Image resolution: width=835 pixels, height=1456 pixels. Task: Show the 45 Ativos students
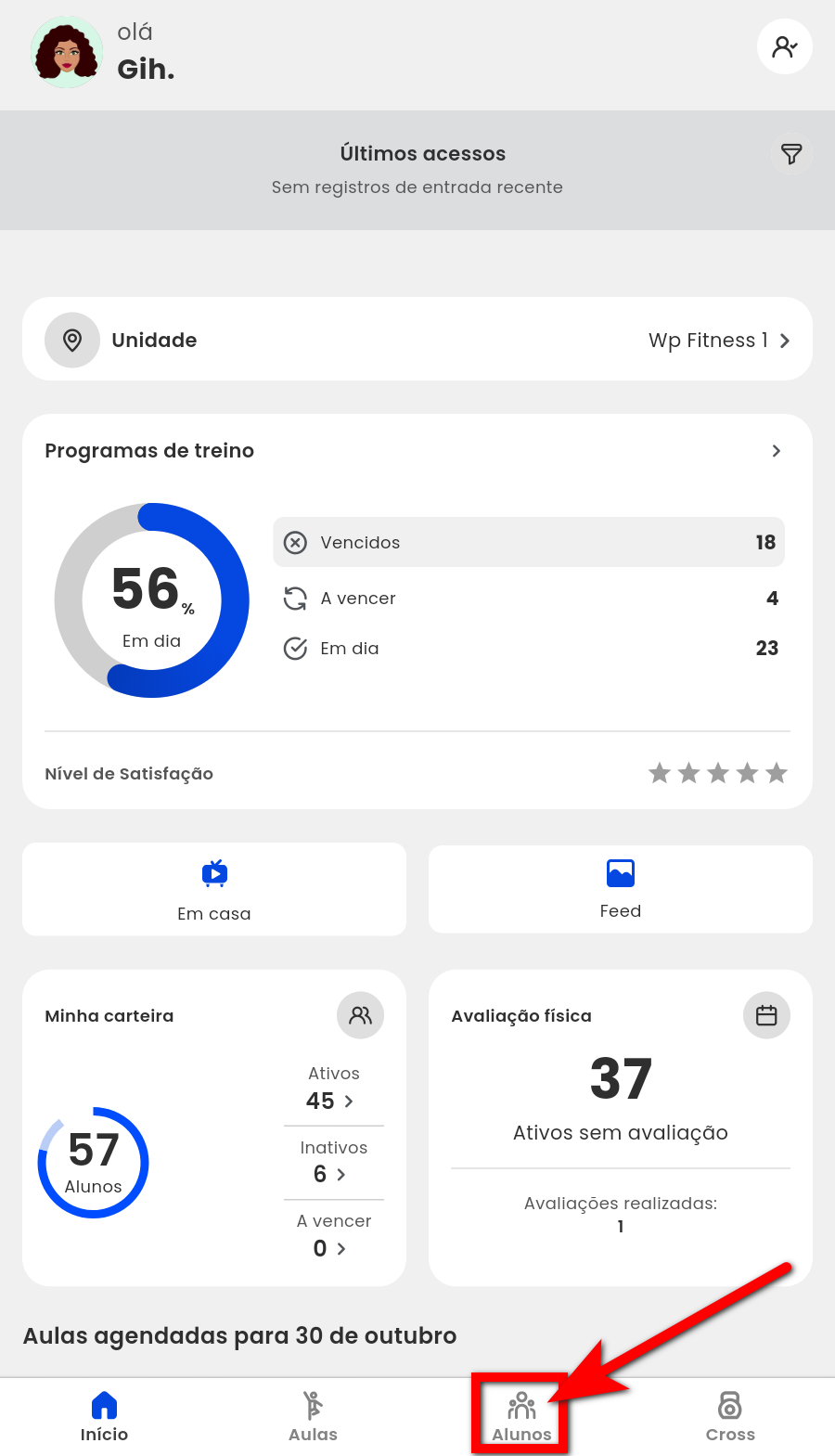[x=332, y=1101]
